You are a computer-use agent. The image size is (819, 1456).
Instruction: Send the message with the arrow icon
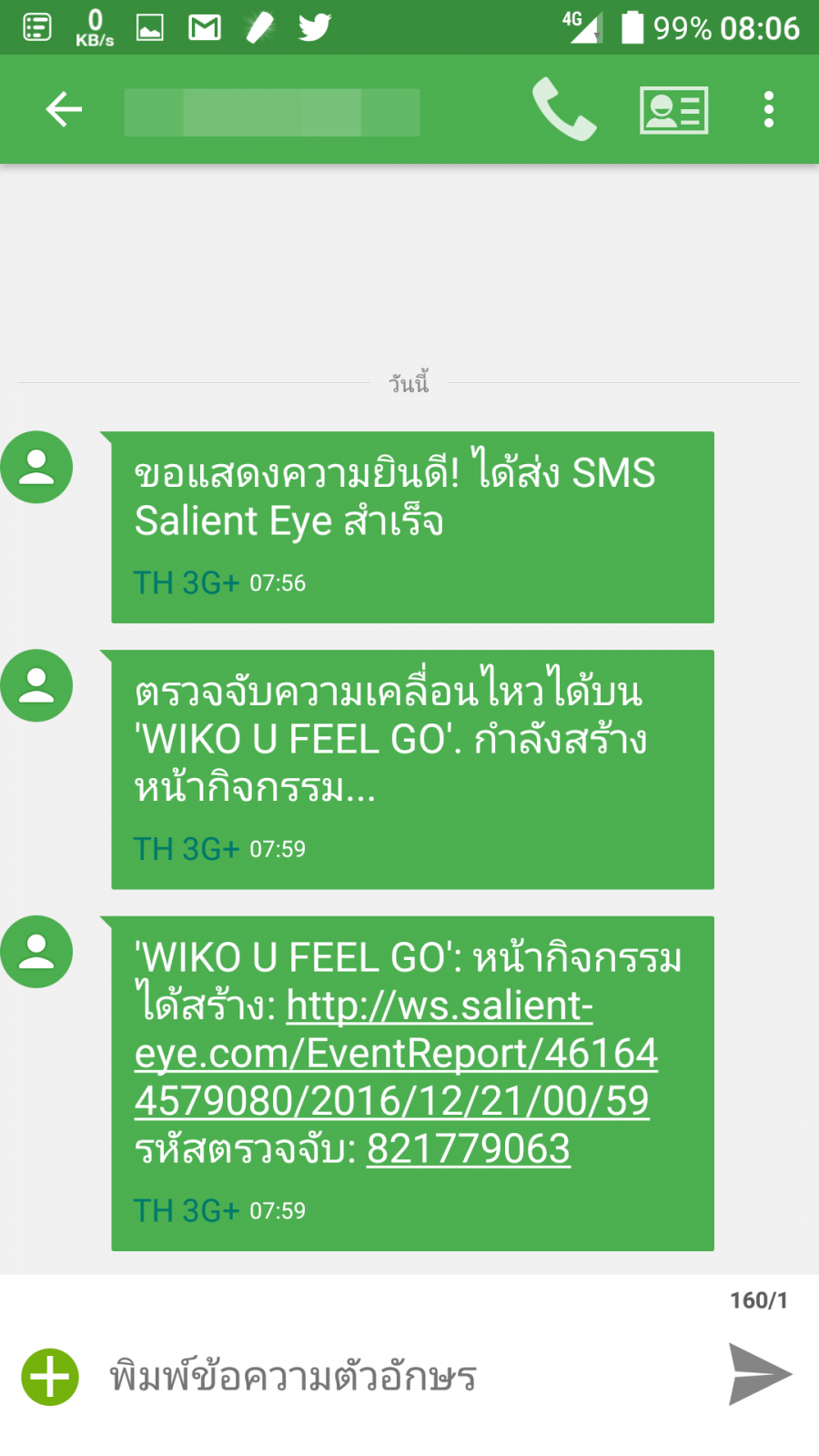tap(759, 1374)
